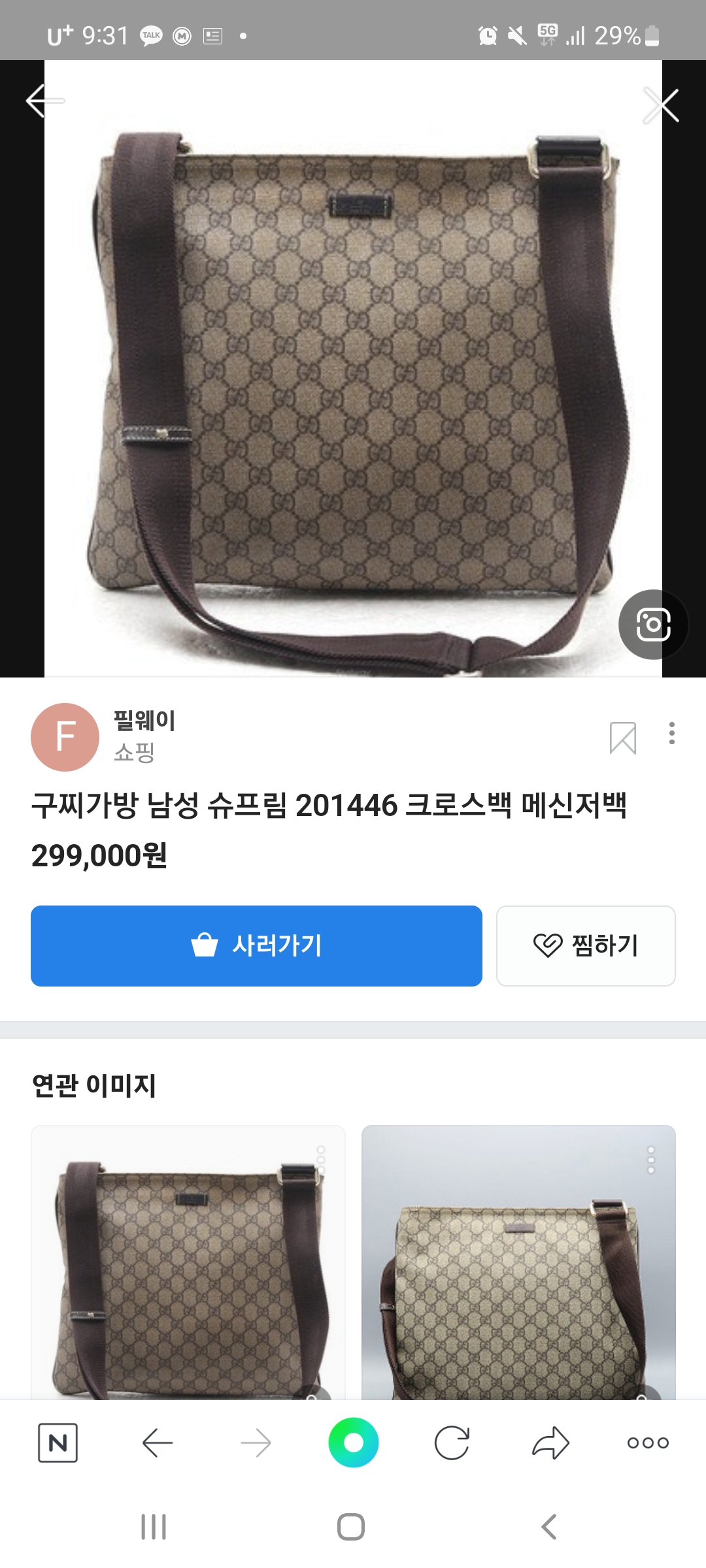Open options on the gray-background related image

650,1159
